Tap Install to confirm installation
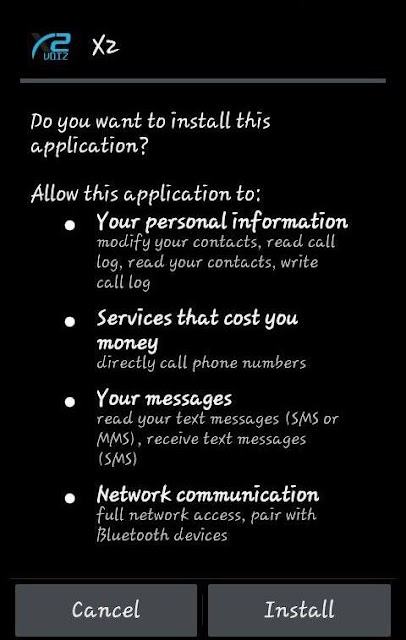 tap(299, 610)
